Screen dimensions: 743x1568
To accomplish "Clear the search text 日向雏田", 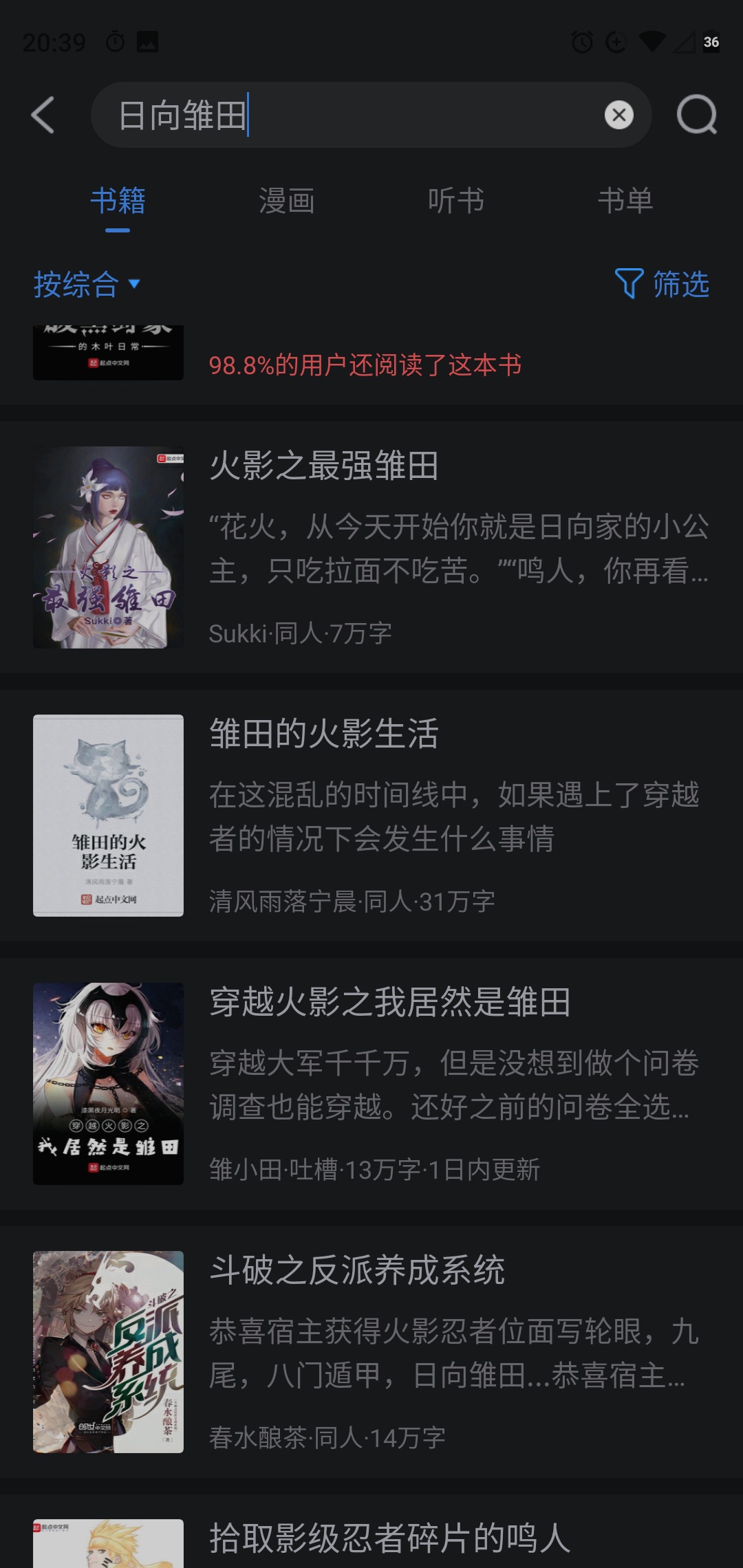I will tap(618, 115).
